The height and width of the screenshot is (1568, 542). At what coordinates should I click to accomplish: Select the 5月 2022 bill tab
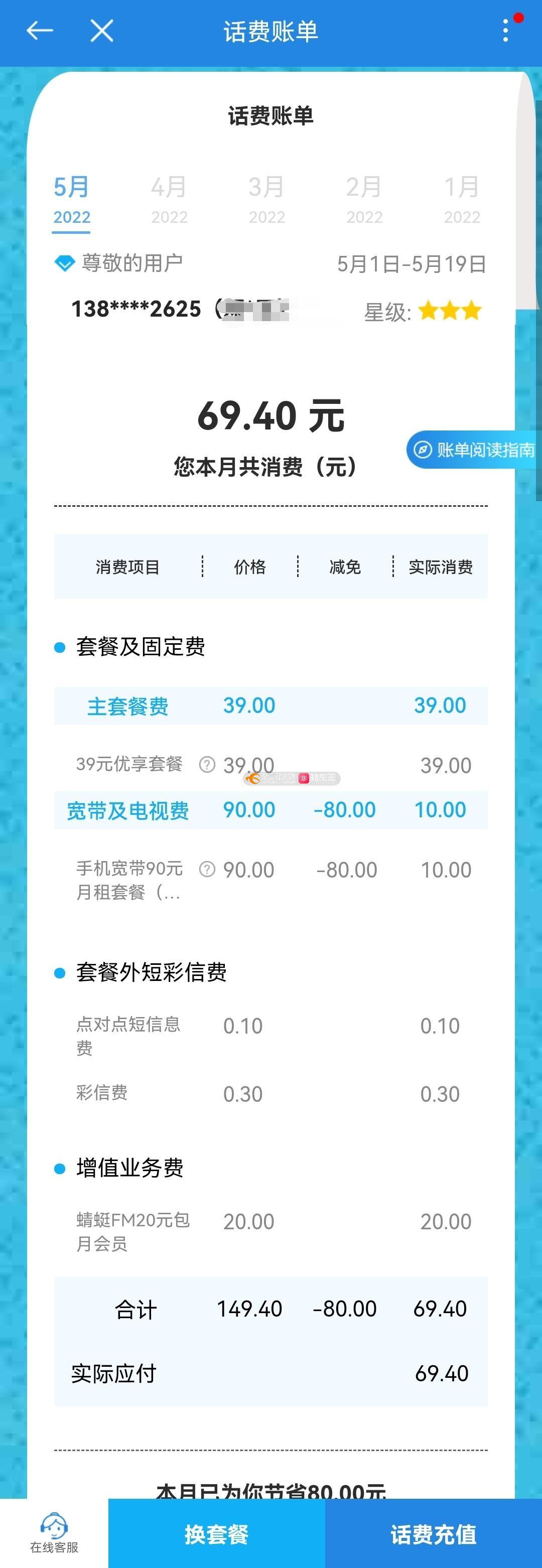pyautogui.click(x=71, y=200)
